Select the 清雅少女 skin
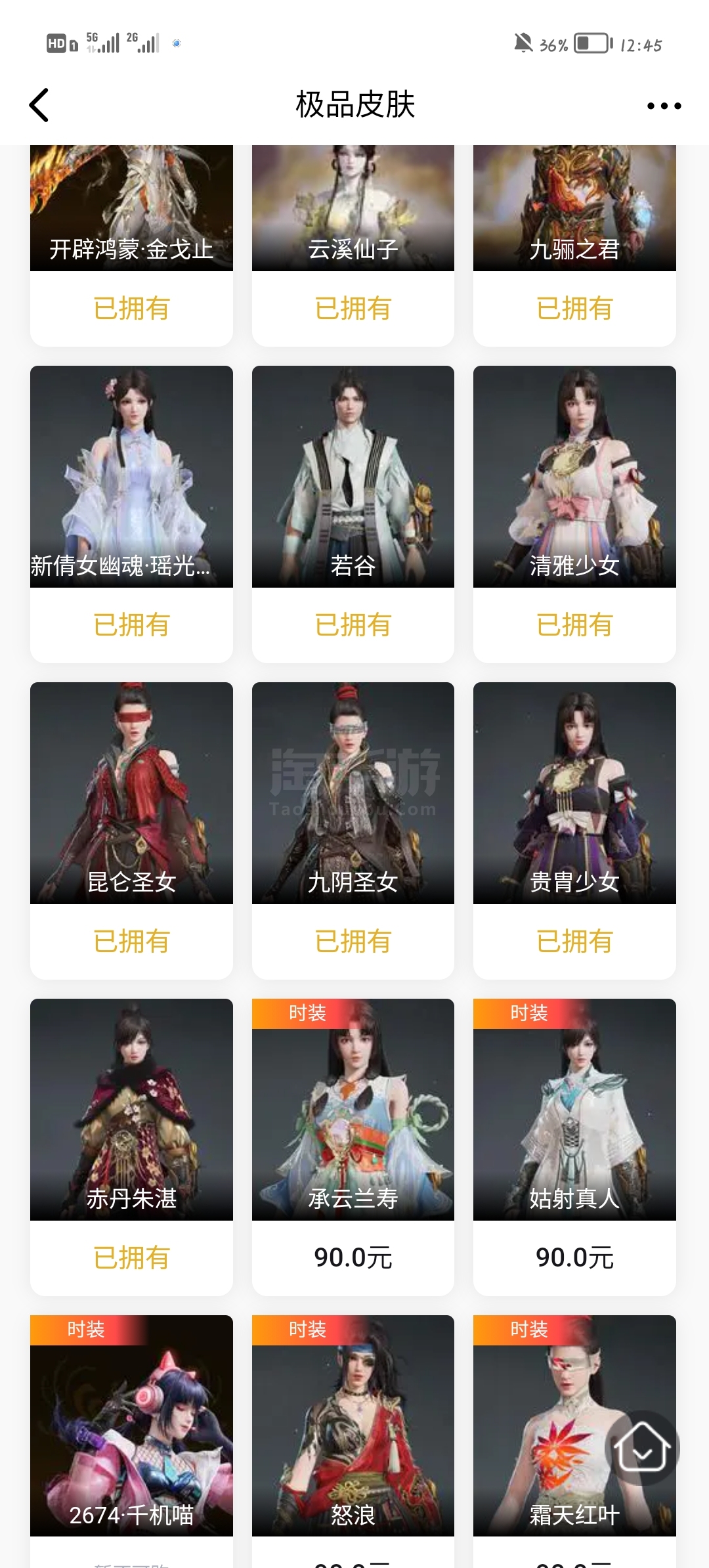Screen dimensions: 709x1568 pyautogui.click(x=574, y=514)
